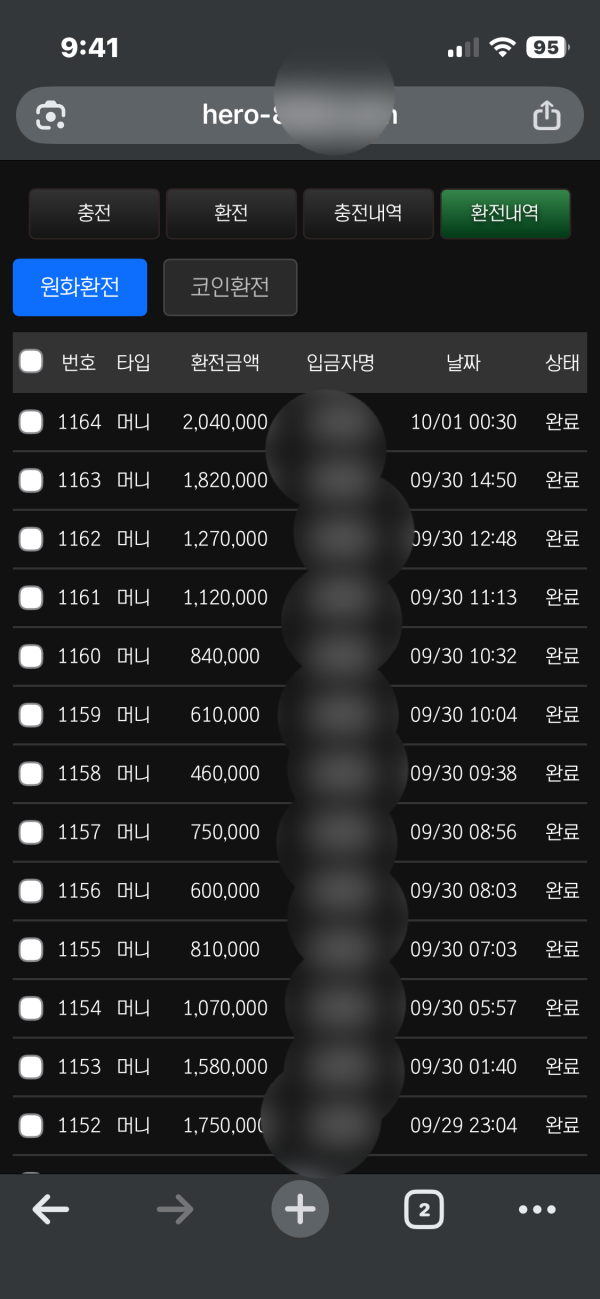The width and height of the screenshot is (600, 1299).
Task: Switch to 코인환전
Action: [230, 287]
